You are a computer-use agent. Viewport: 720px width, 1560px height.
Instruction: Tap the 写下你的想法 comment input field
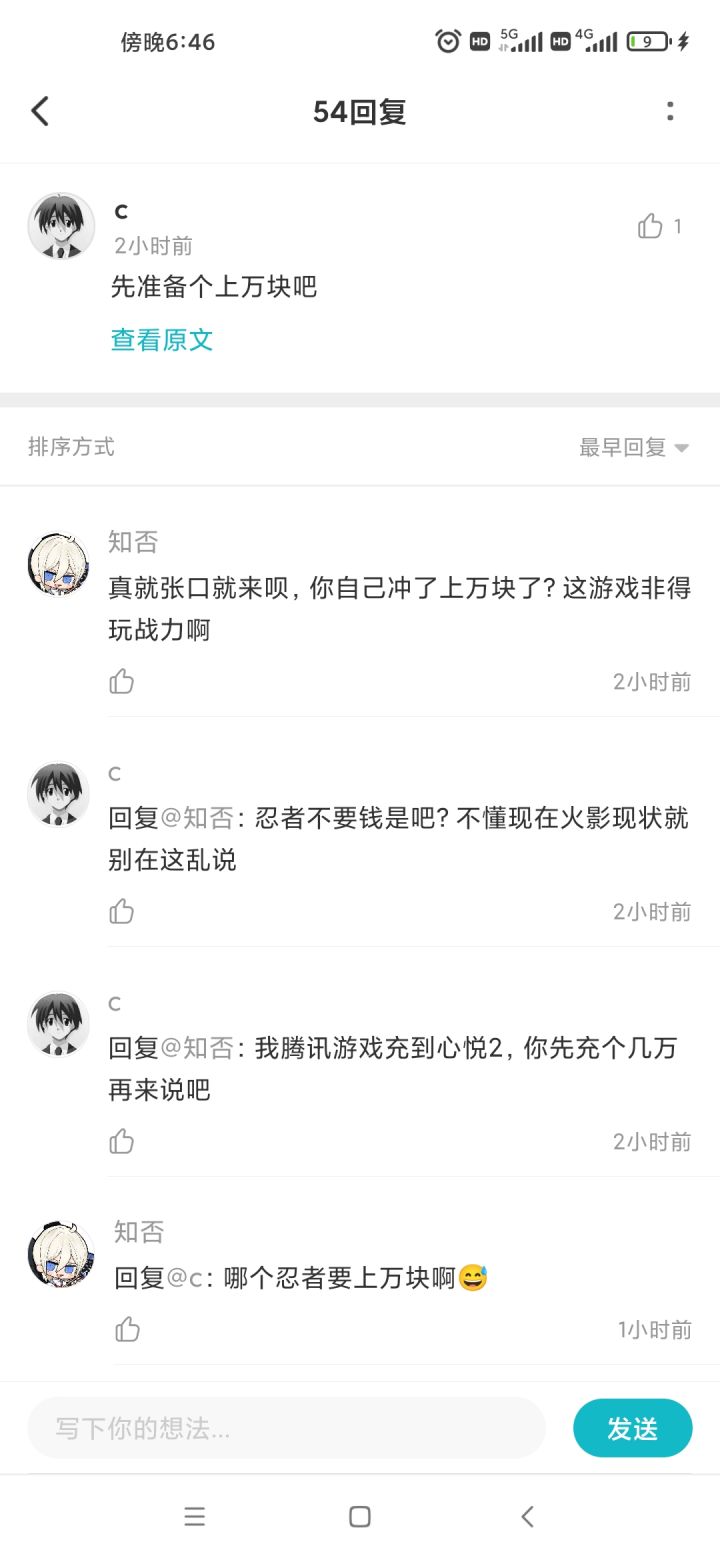[x=287, y=1428]
